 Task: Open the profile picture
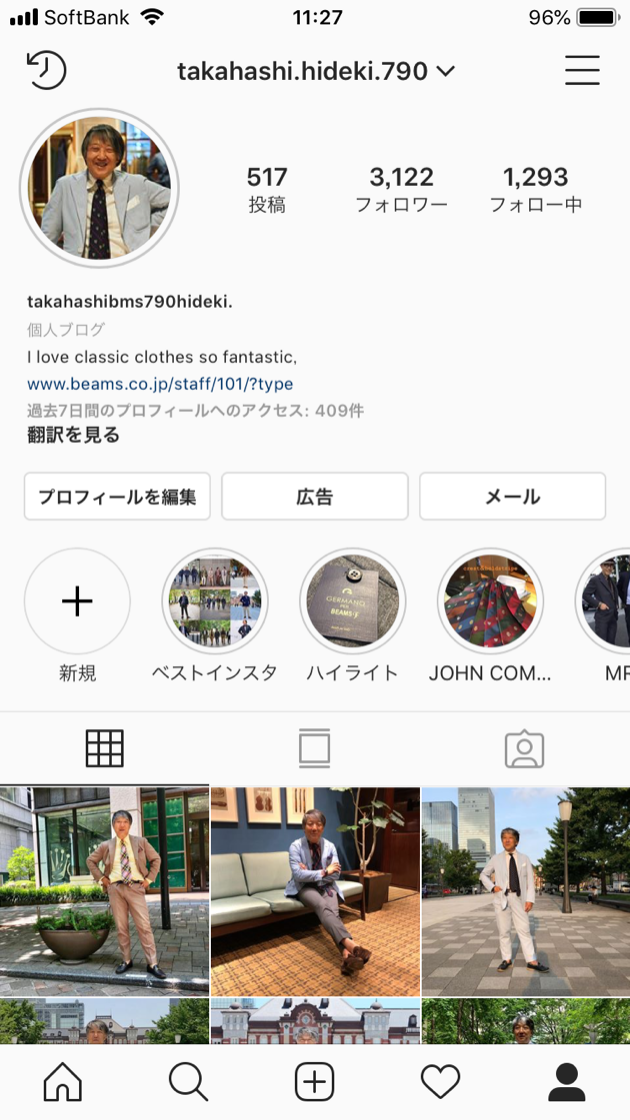(x=99, y=188)
